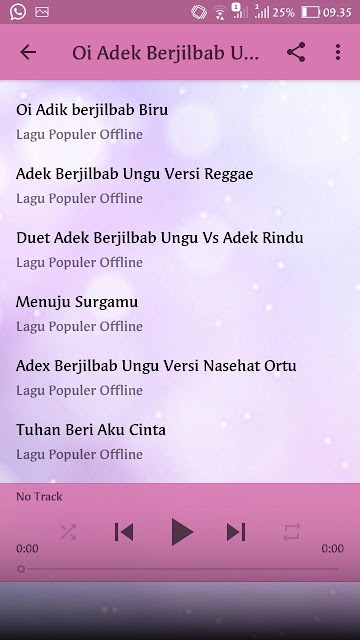Open the three-dot overflow menu
Screen dimensions: 360x640
coord(338,52)
